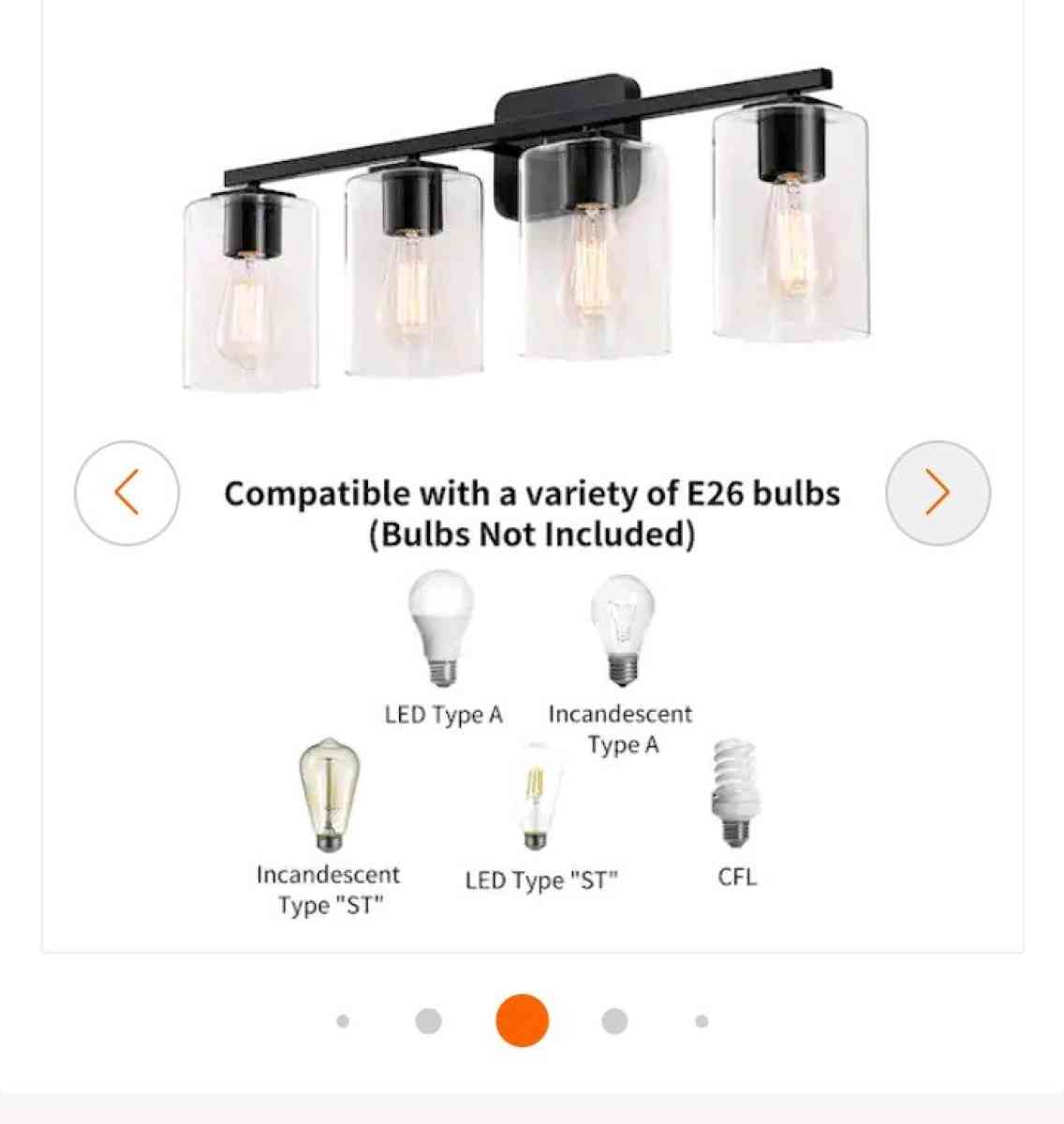Open the vanity light product image

[x=530, y=234]
